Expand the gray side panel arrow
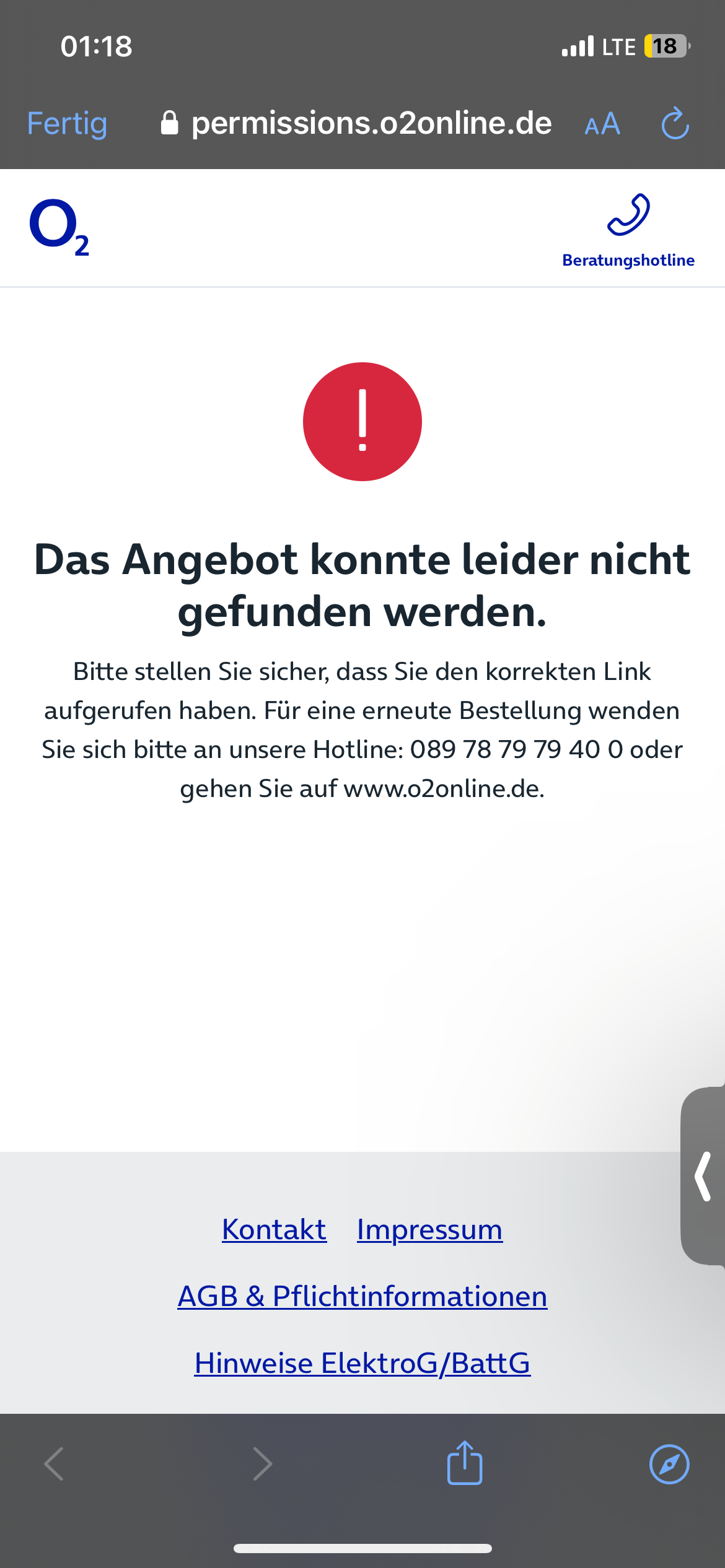Screen dimensions: 725x1568 pos(703,1175)
